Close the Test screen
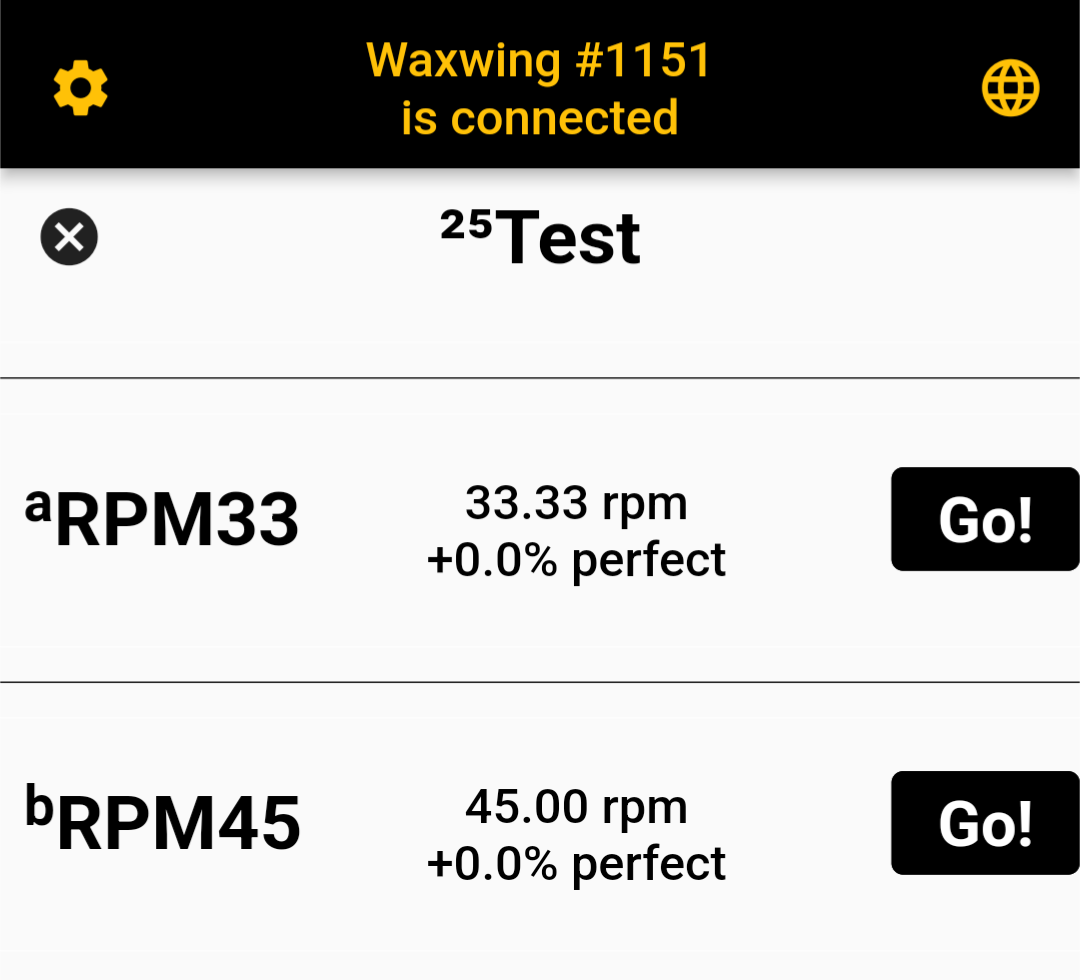The image size is (1080, 980). pos(69,238)
